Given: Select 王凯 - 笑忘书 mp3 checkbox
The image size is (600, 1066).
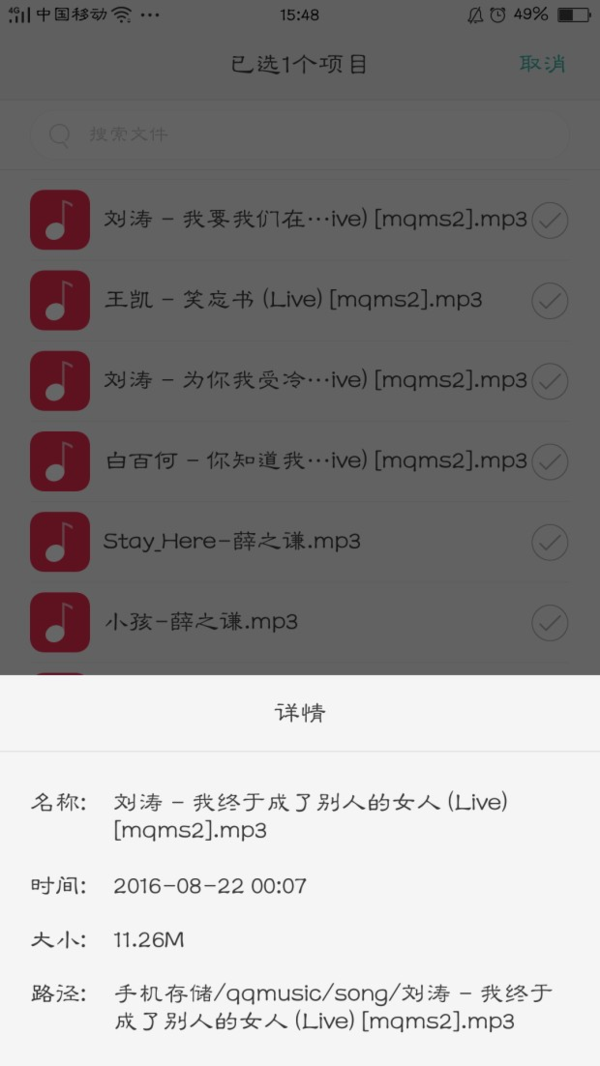Looking at the screenshot, I should click(x=549, y=300).
